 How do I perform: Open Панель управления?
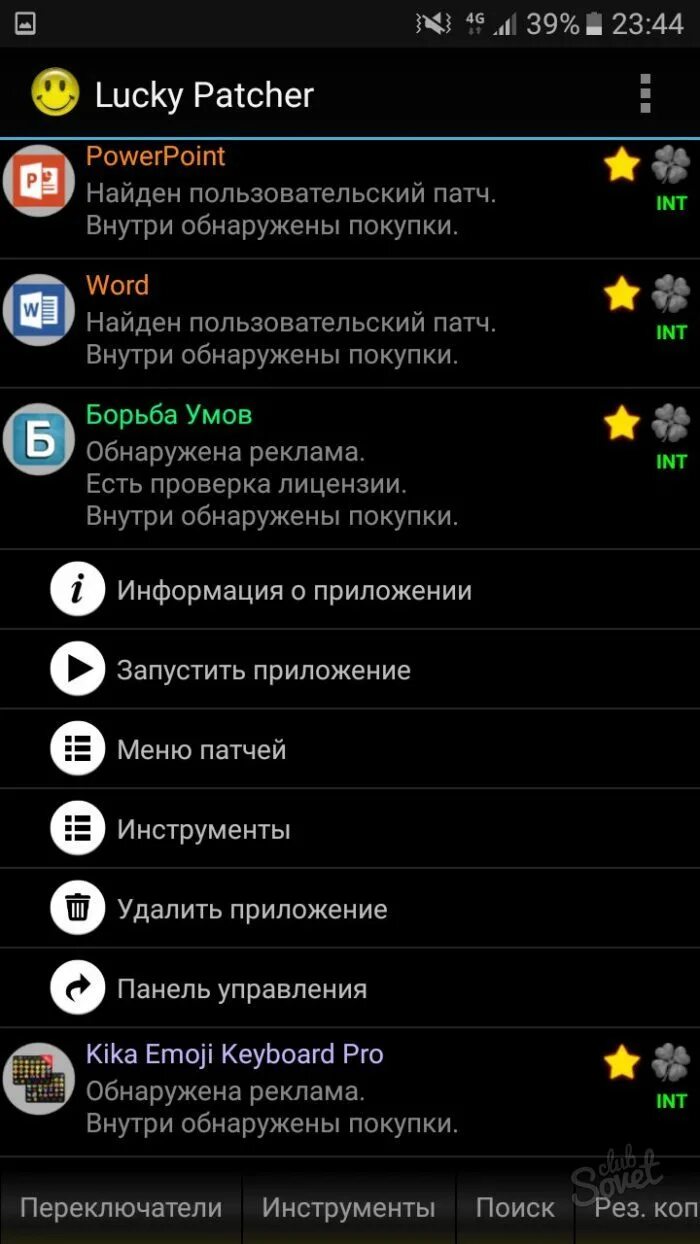(x=241, y=989)
